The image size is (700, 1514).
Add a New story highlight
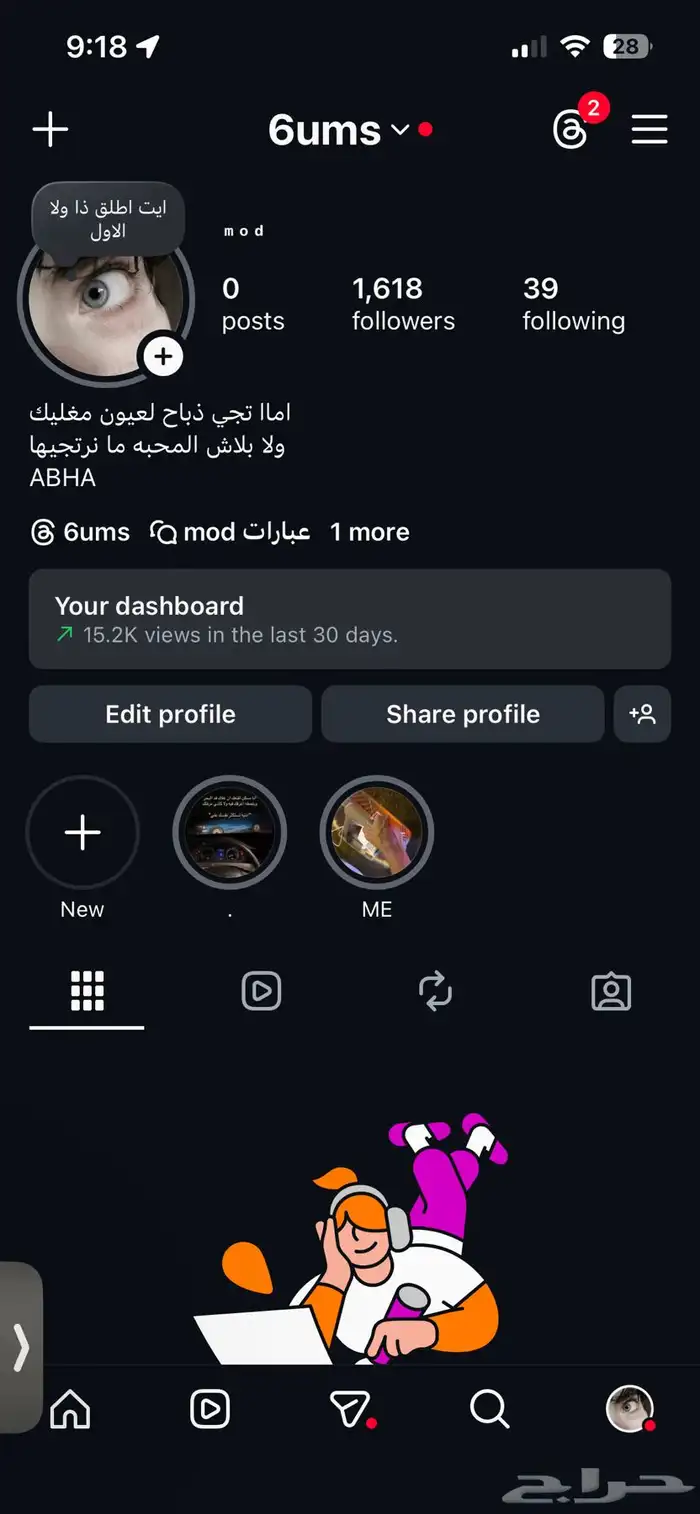coord(82,833)
